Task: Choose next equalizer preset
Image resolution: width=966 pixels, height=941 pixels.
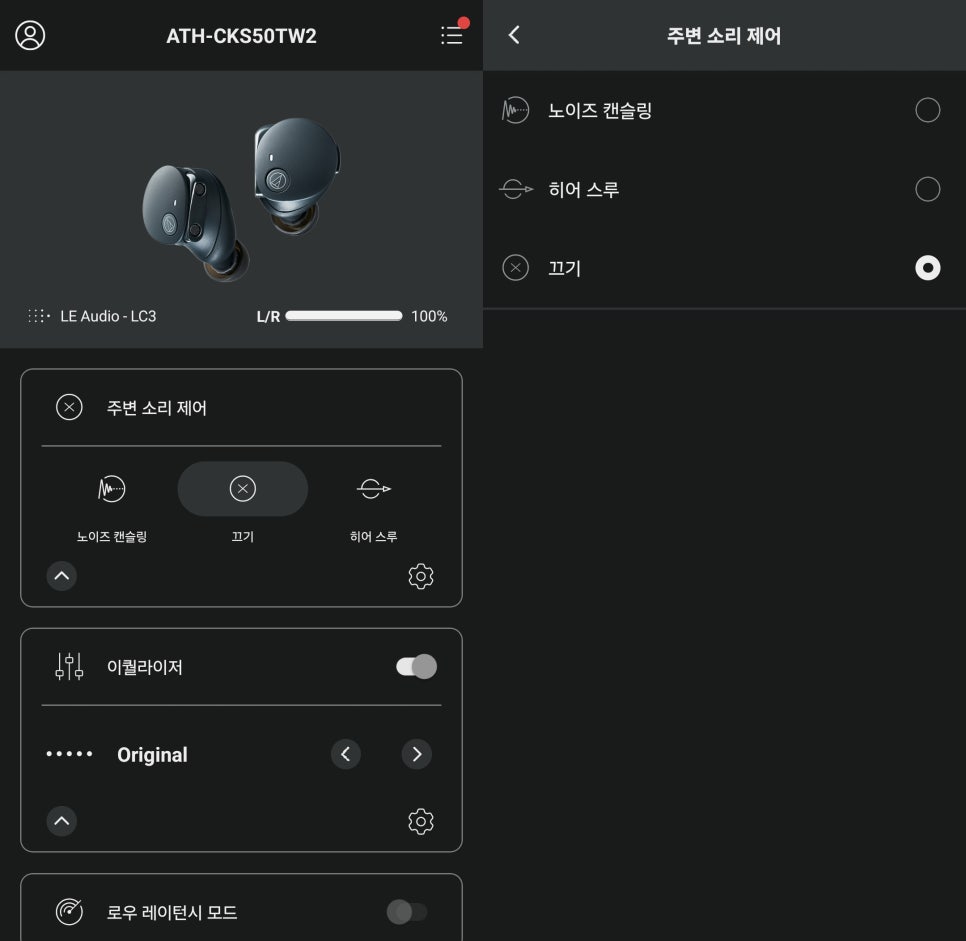Action: click(x=416, y=754)
